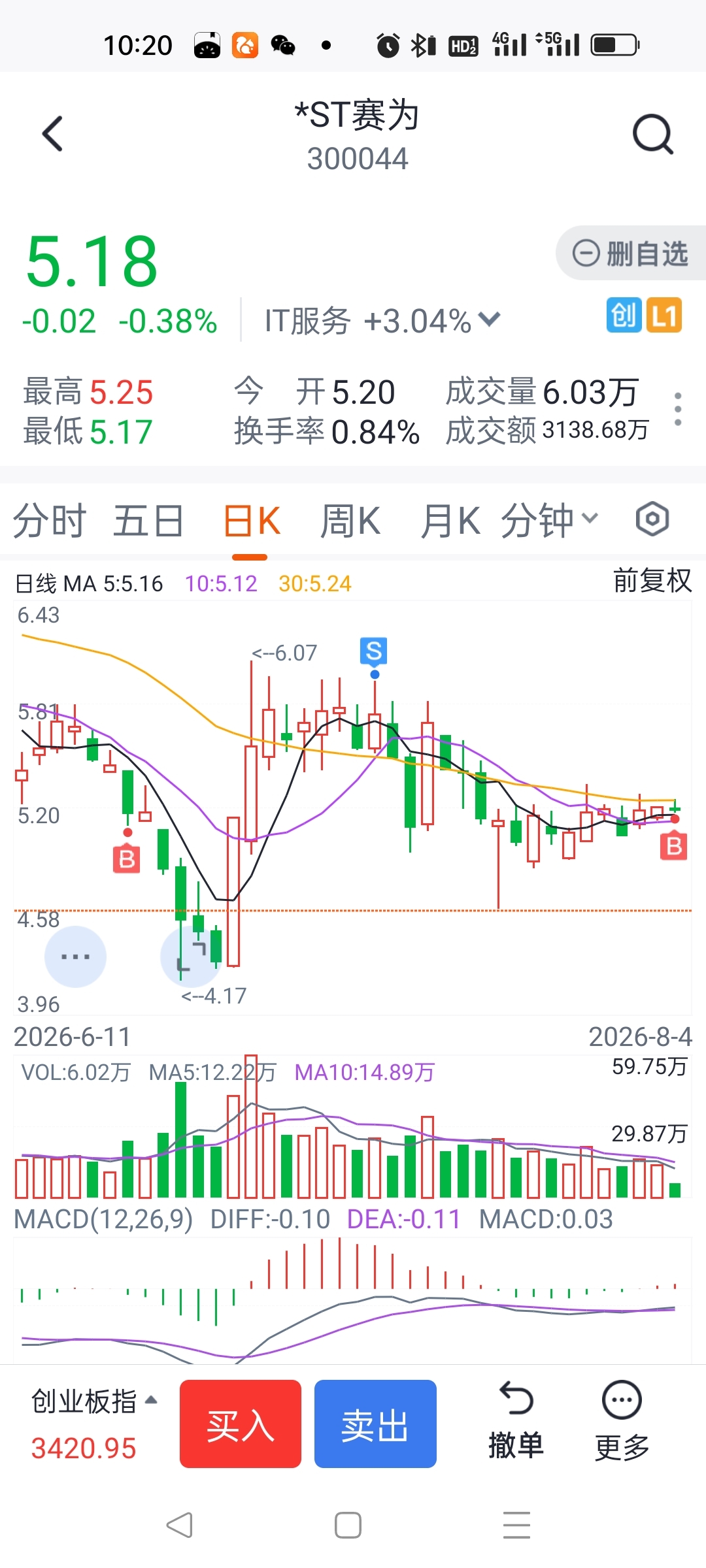
Task: Change the 前复权 adjustment mode
Action: click(652, 580)
